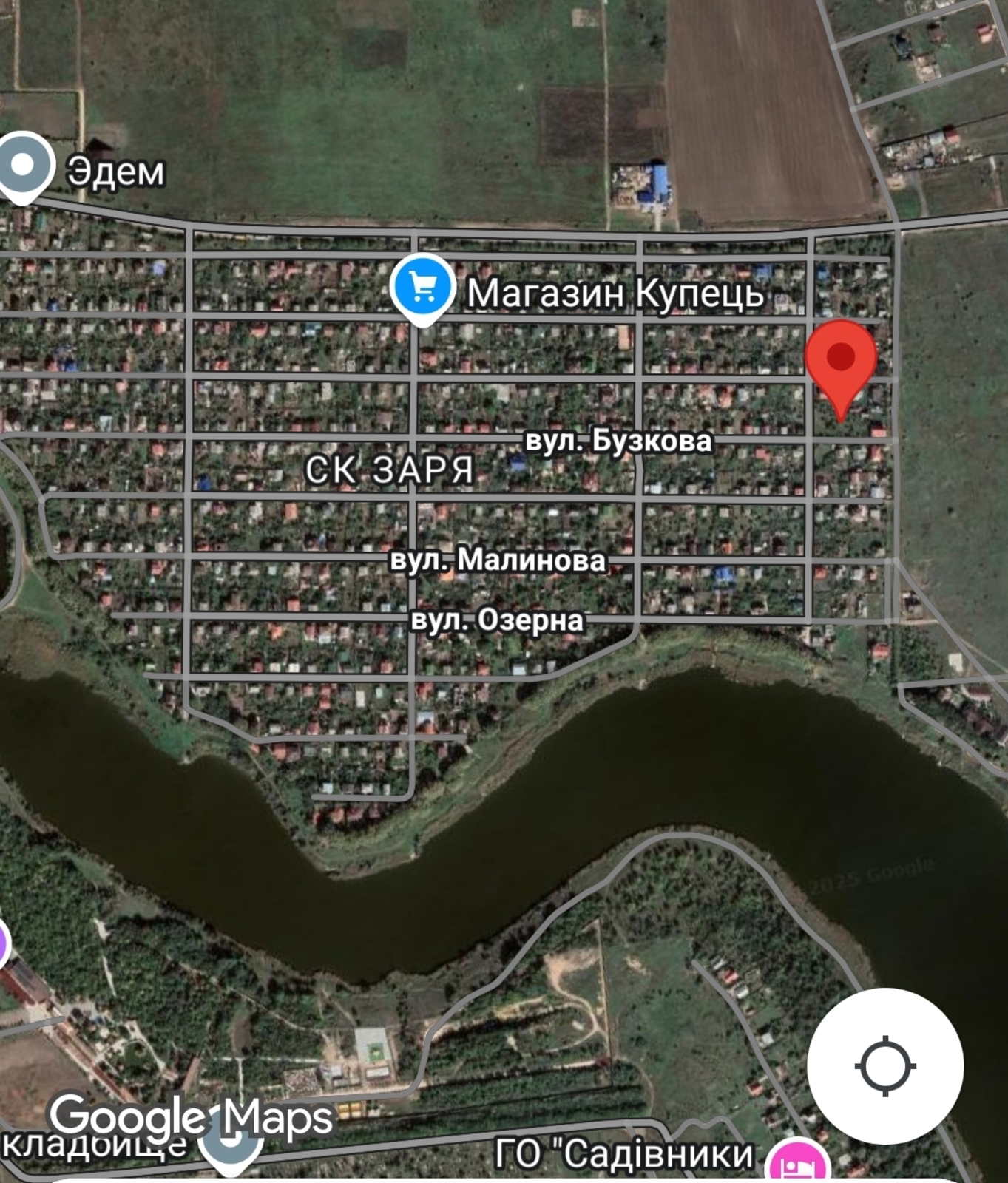1008x1183 pixels.
Task: Center map on my current location
Action: [x=884, y=1065]
